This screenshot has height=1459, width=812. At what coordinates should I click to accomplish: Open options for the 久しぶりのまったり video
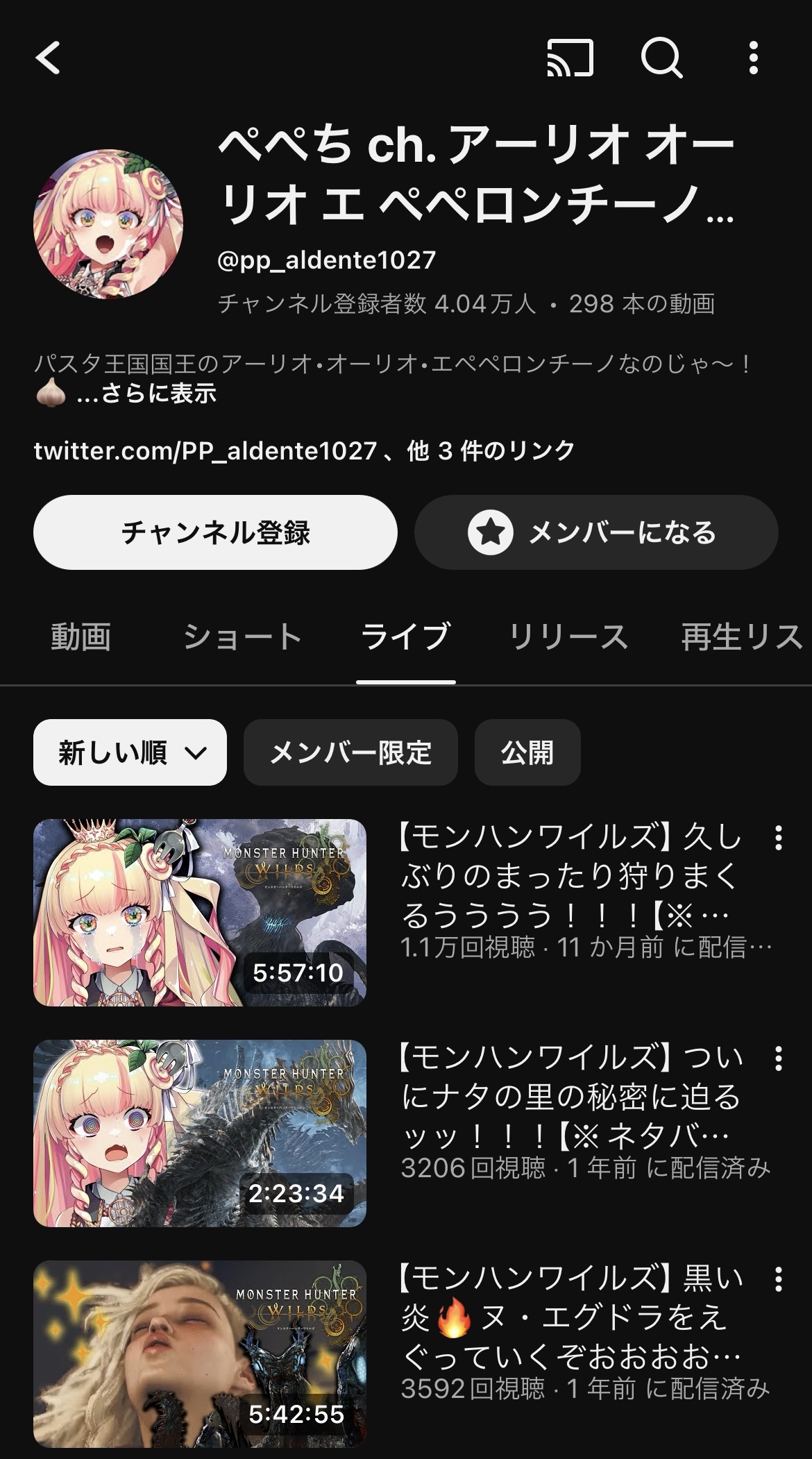click(779, 838)
